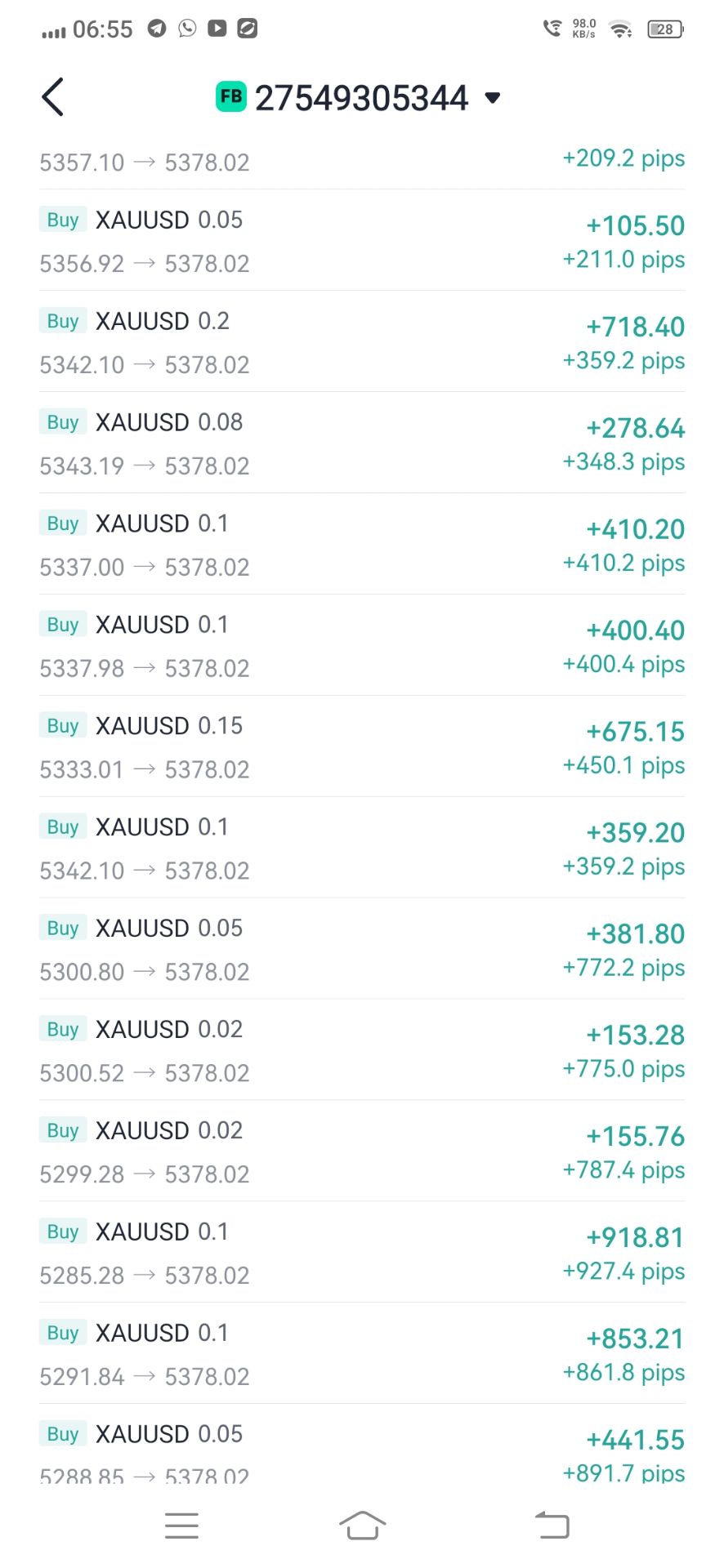Show details of the +153.28 trade
The image size is (724, 1568).
(361, 1051)
